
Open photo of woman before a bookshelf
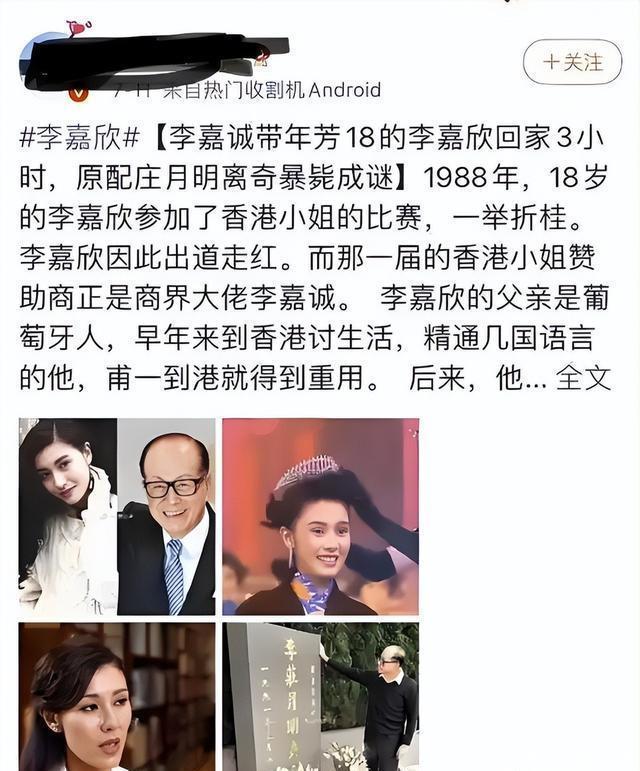tap(117, 696)
